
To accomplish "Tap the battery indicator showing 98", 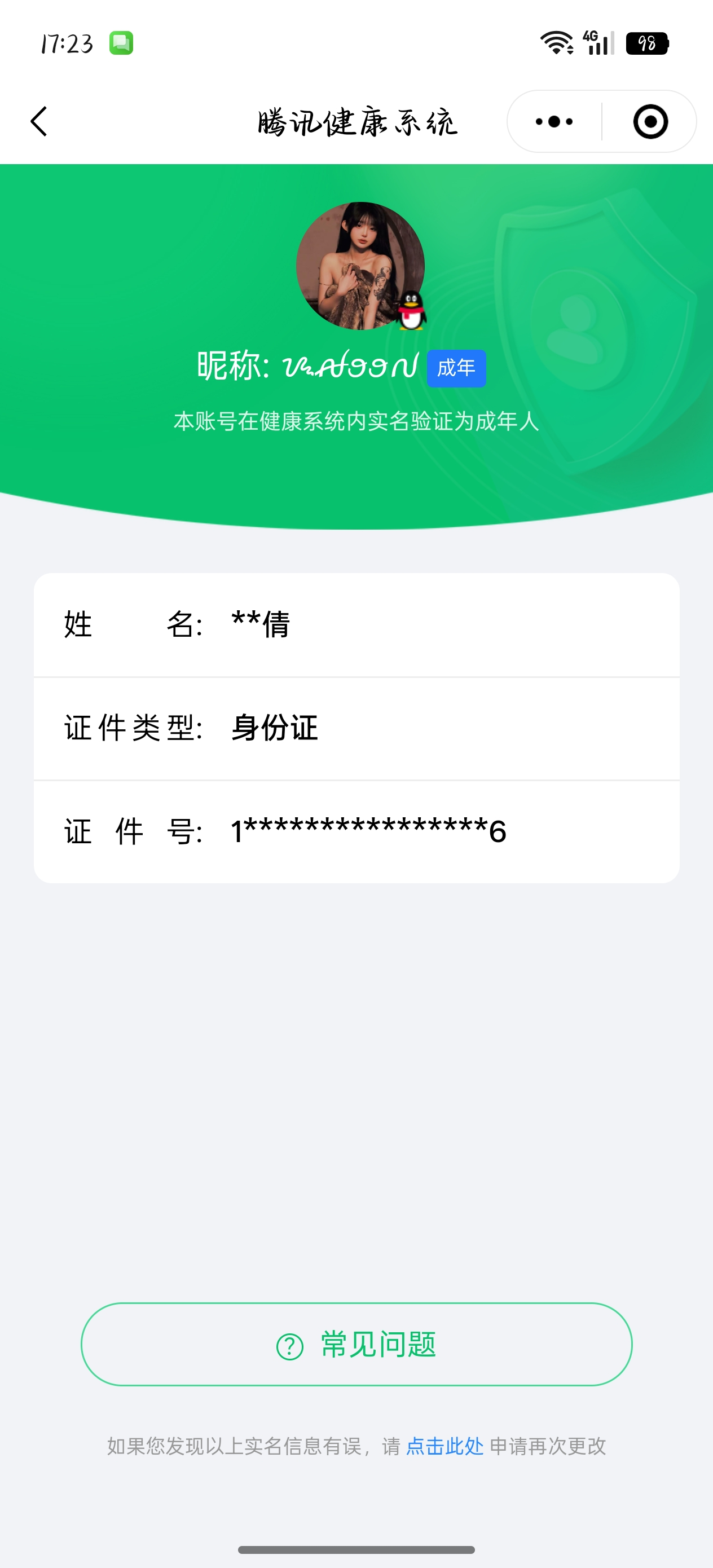I will 647,43.
